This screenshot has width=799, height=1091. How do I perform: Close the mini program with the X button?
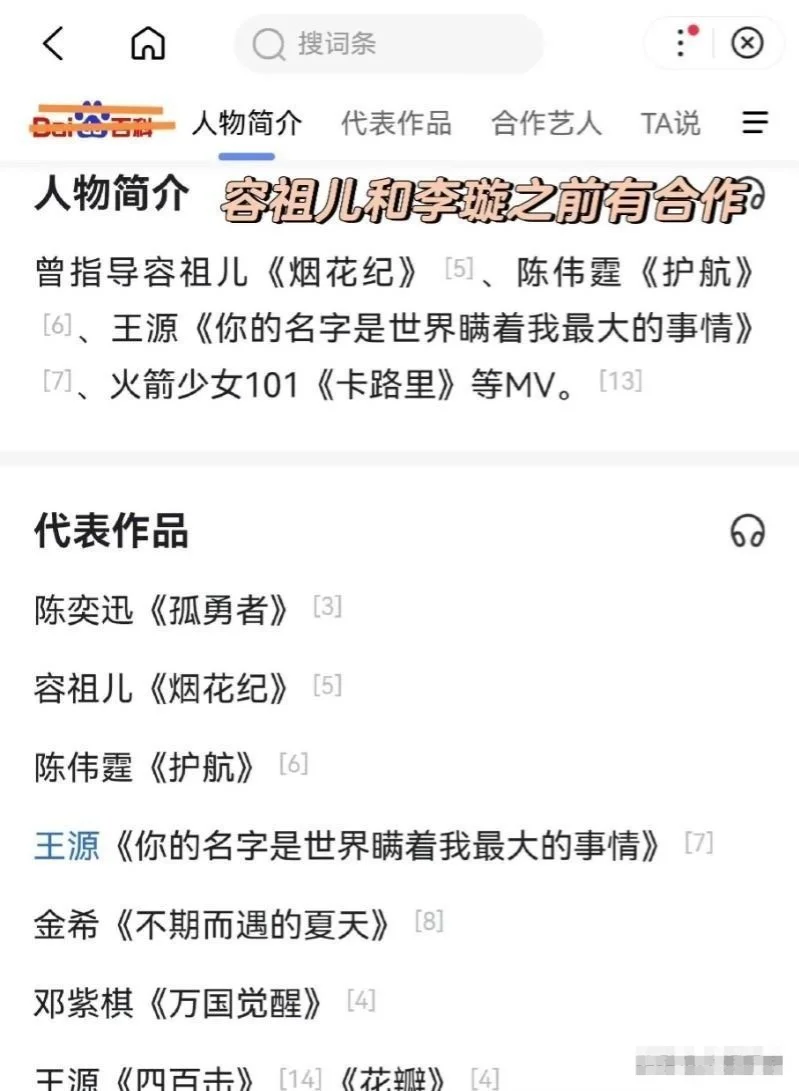tap(747, 43)
